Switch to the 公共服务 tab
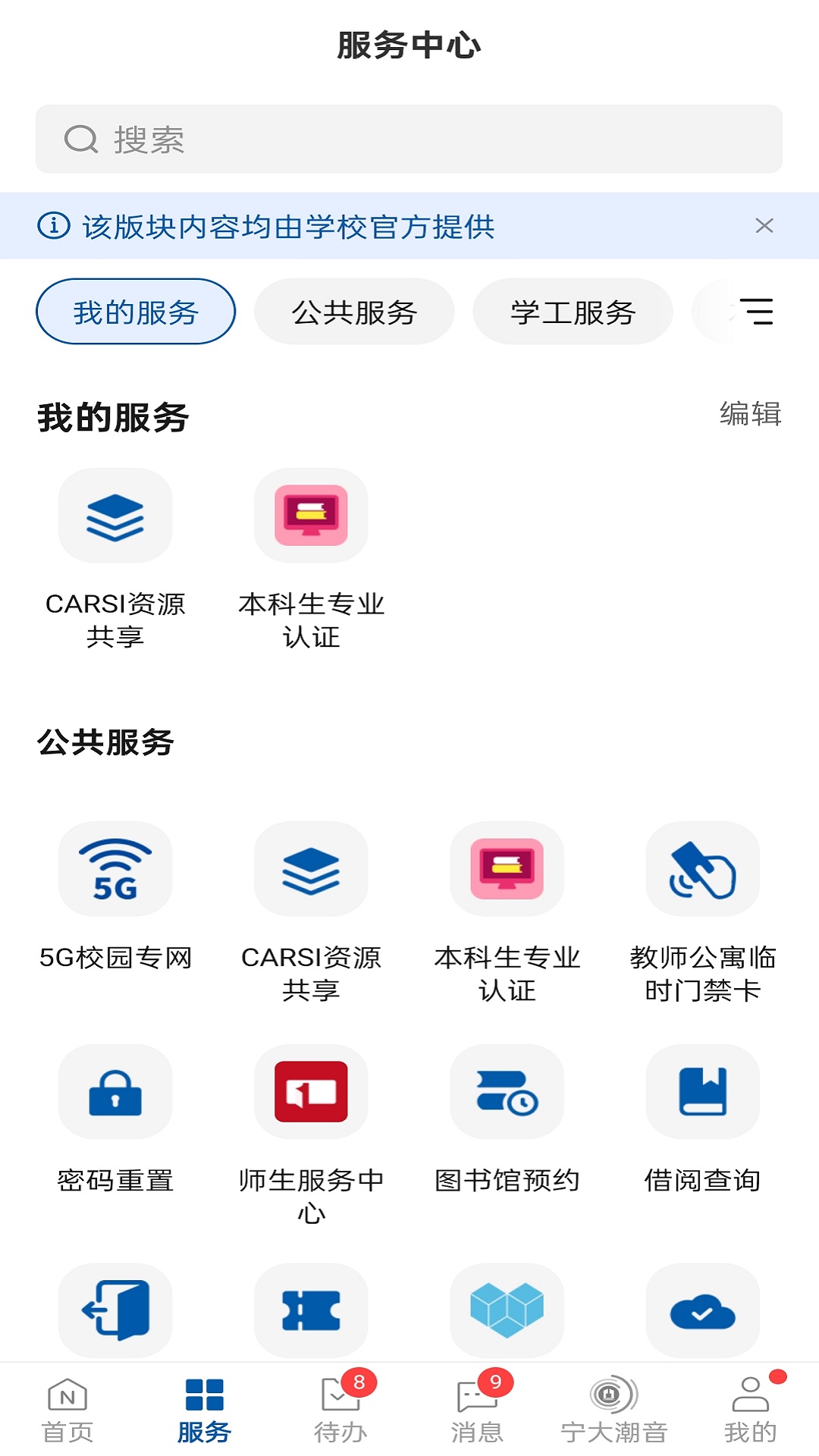Viewport: 819px width, 1456px height. click(355, 311)
